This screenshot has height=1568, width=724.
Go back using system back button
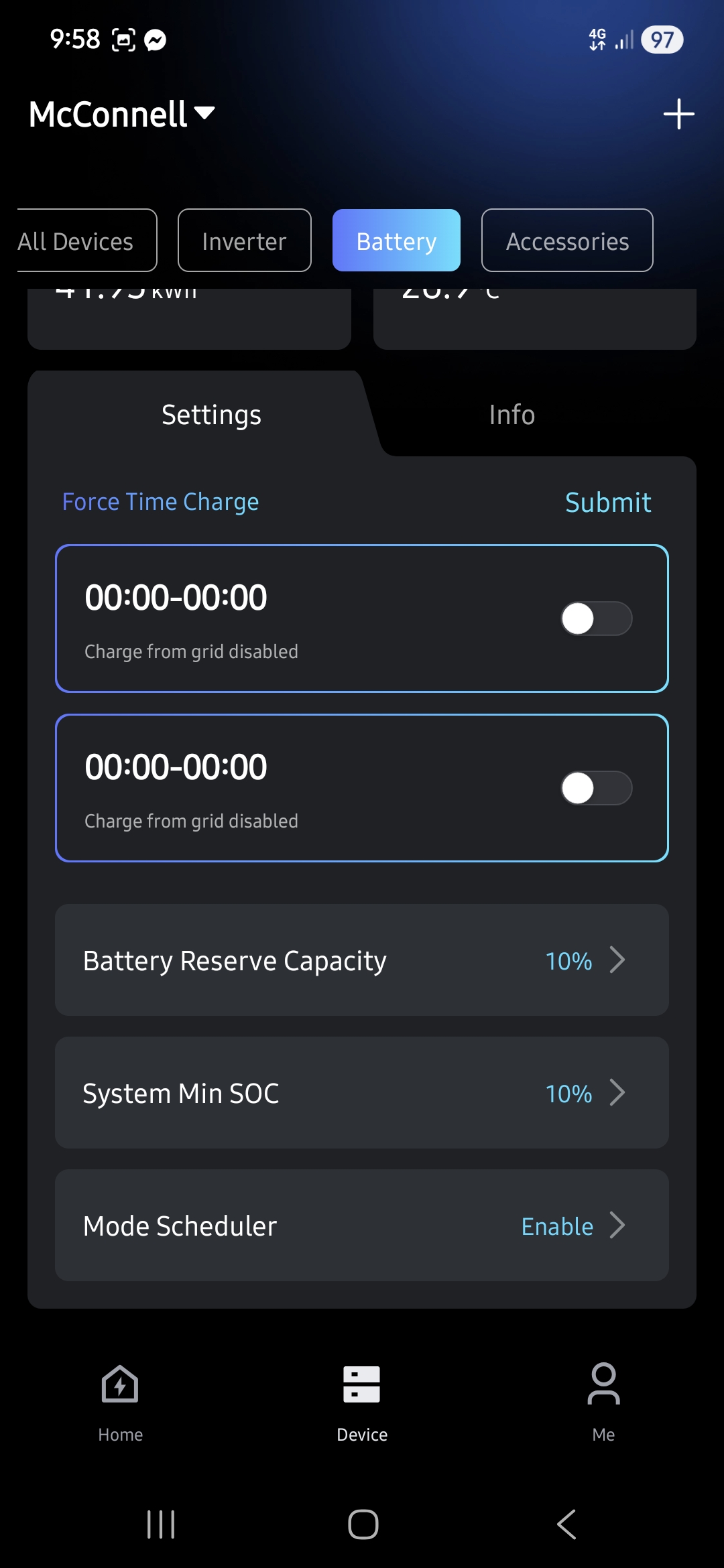pyautogui.click(x=566, y=1524)
